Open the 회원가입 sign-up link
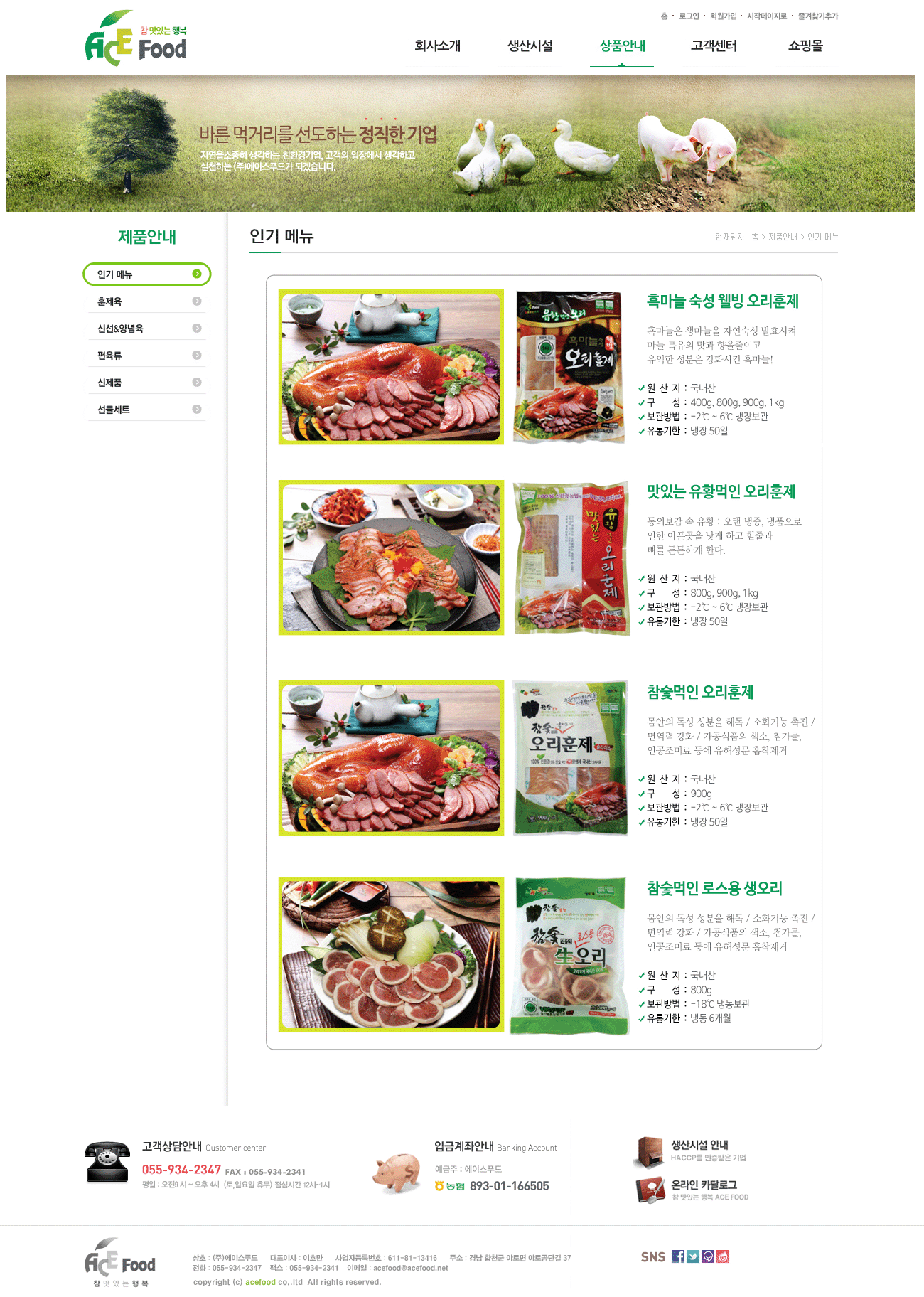Screen dimensions: 924x1297 click(723, 16)
